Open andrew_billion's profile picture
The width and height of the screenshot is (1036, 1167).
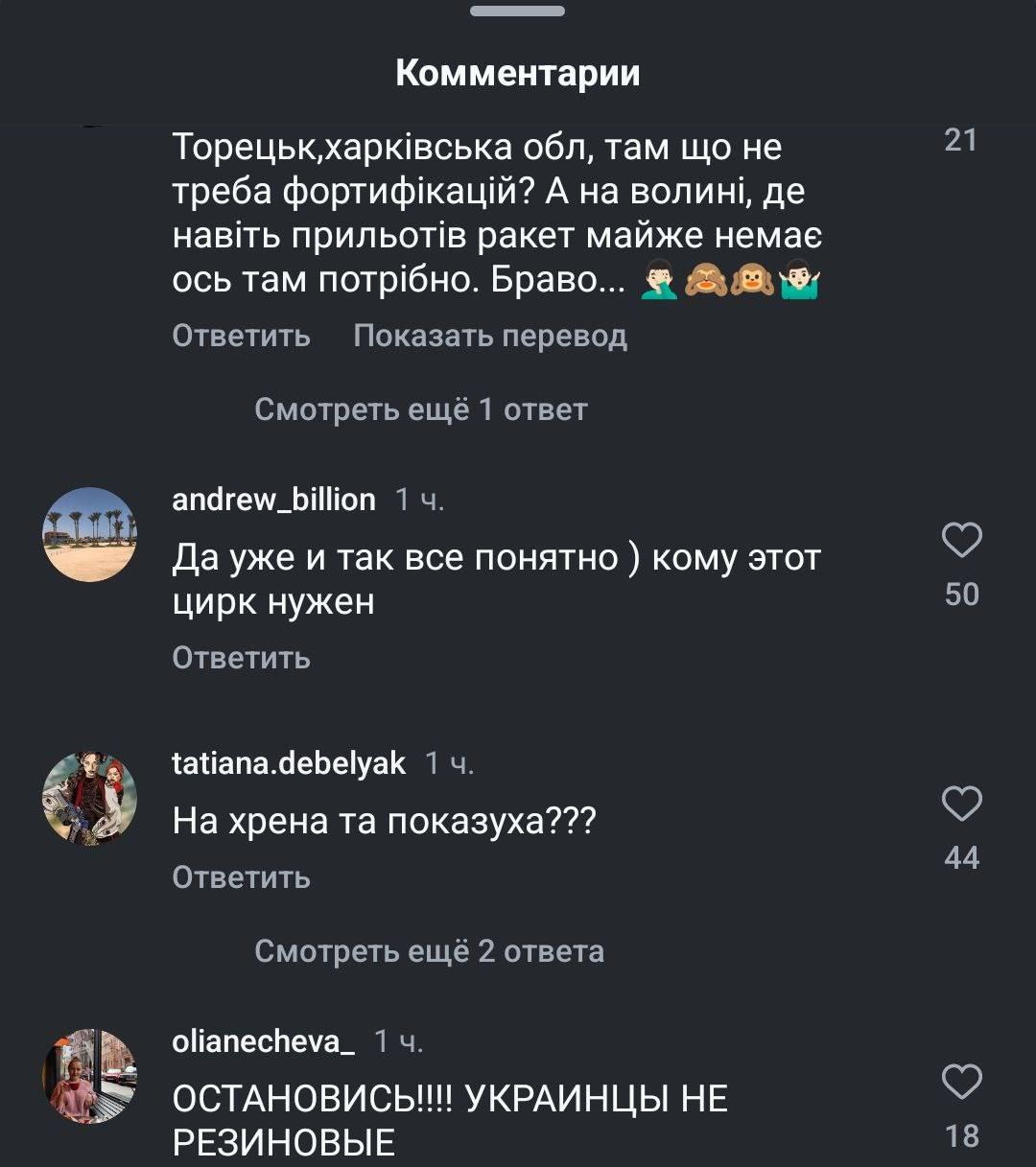point(90,534)
